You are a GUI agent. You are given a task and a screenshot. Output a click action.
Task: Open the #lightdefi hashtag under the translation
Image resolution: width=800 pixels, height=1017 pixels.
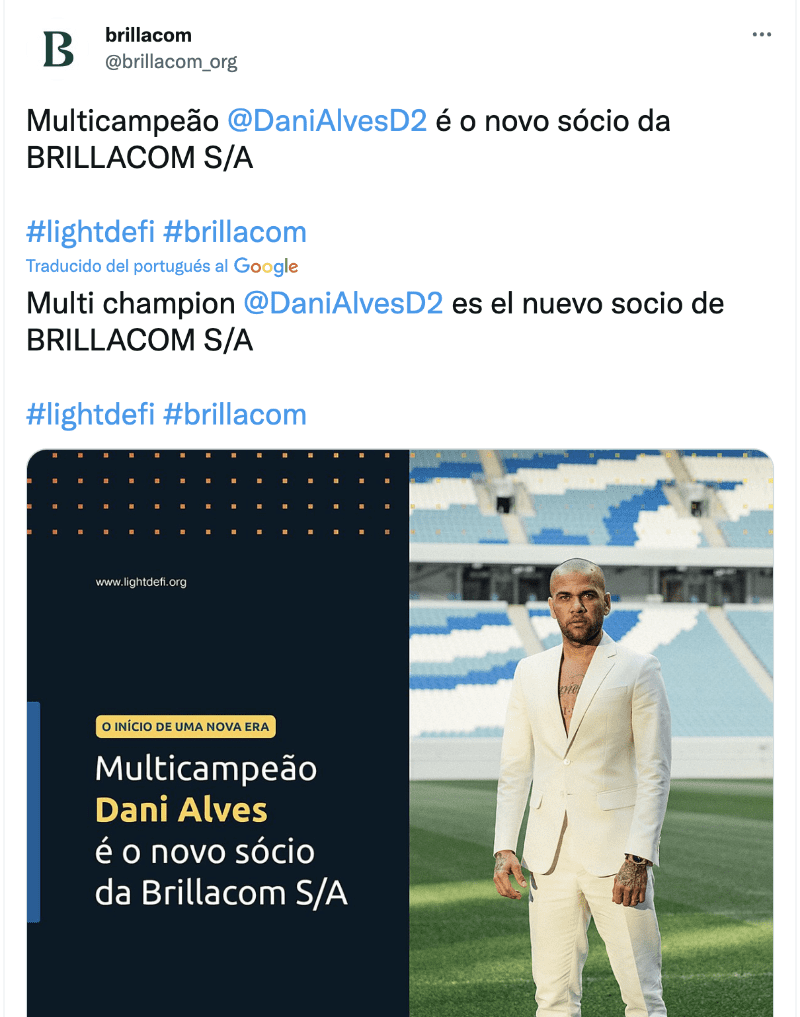click(x=90, y=414)
